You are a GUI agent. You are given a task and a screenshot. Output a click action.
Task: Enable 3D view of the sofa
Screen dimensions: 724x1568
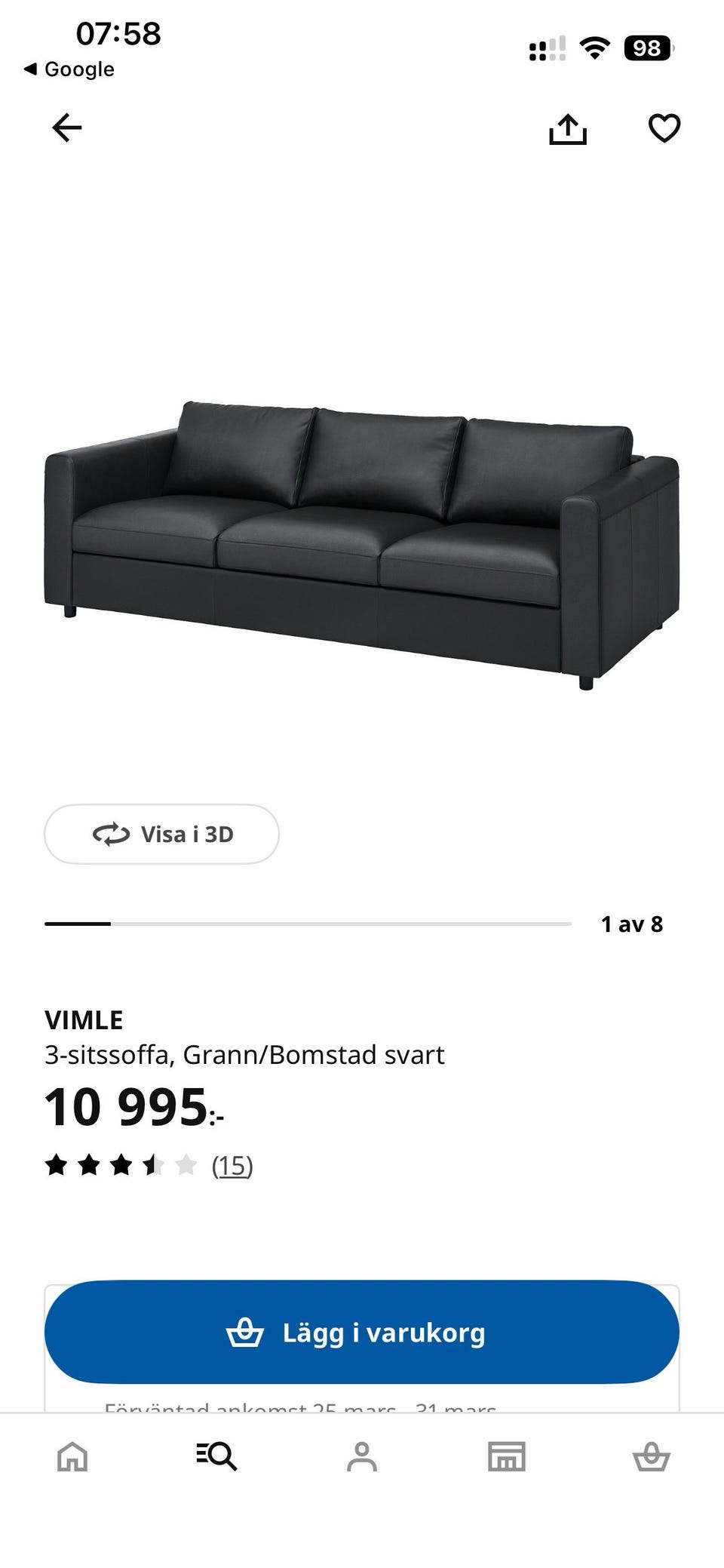[x=161, y=835]
